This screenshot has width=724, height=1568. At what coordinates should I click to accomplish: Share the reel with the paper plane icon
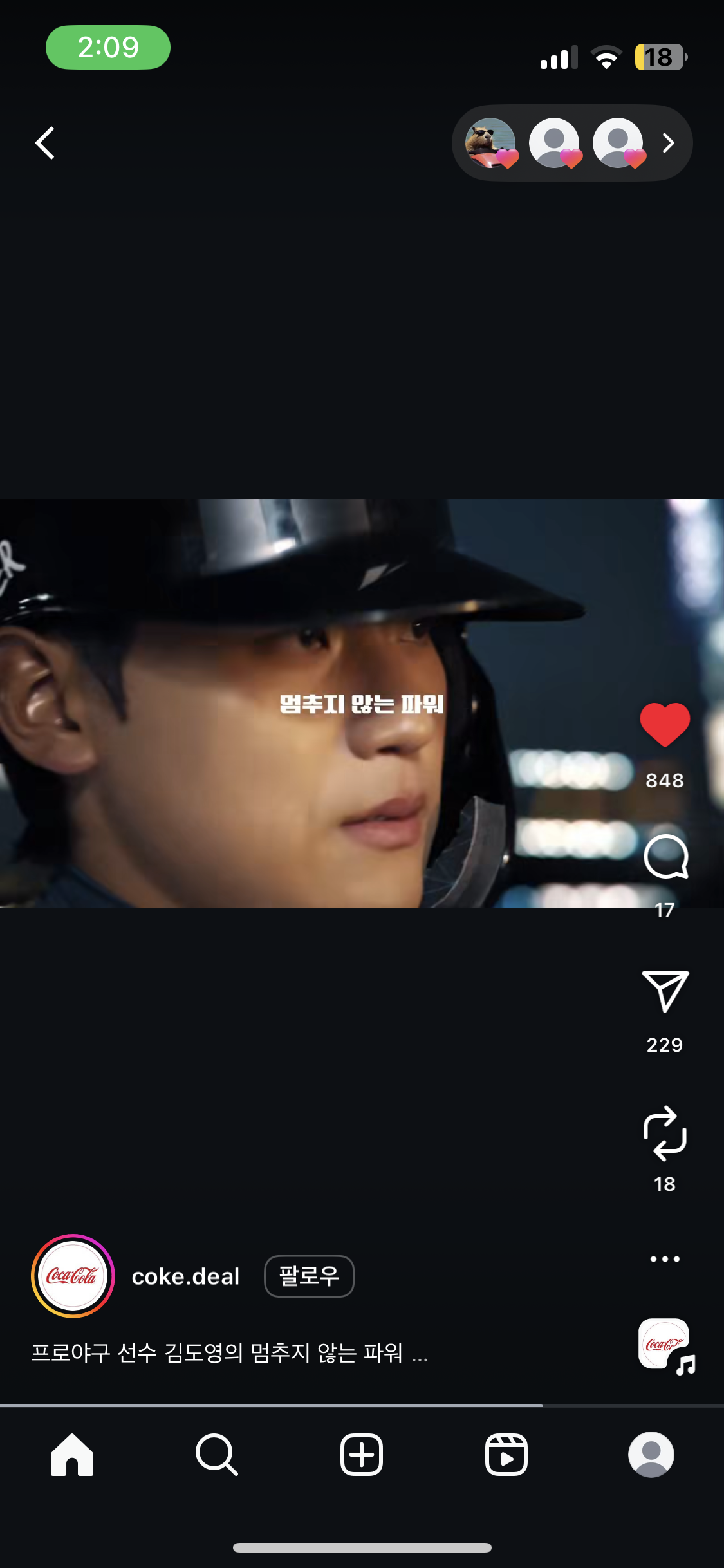(665, 991)
